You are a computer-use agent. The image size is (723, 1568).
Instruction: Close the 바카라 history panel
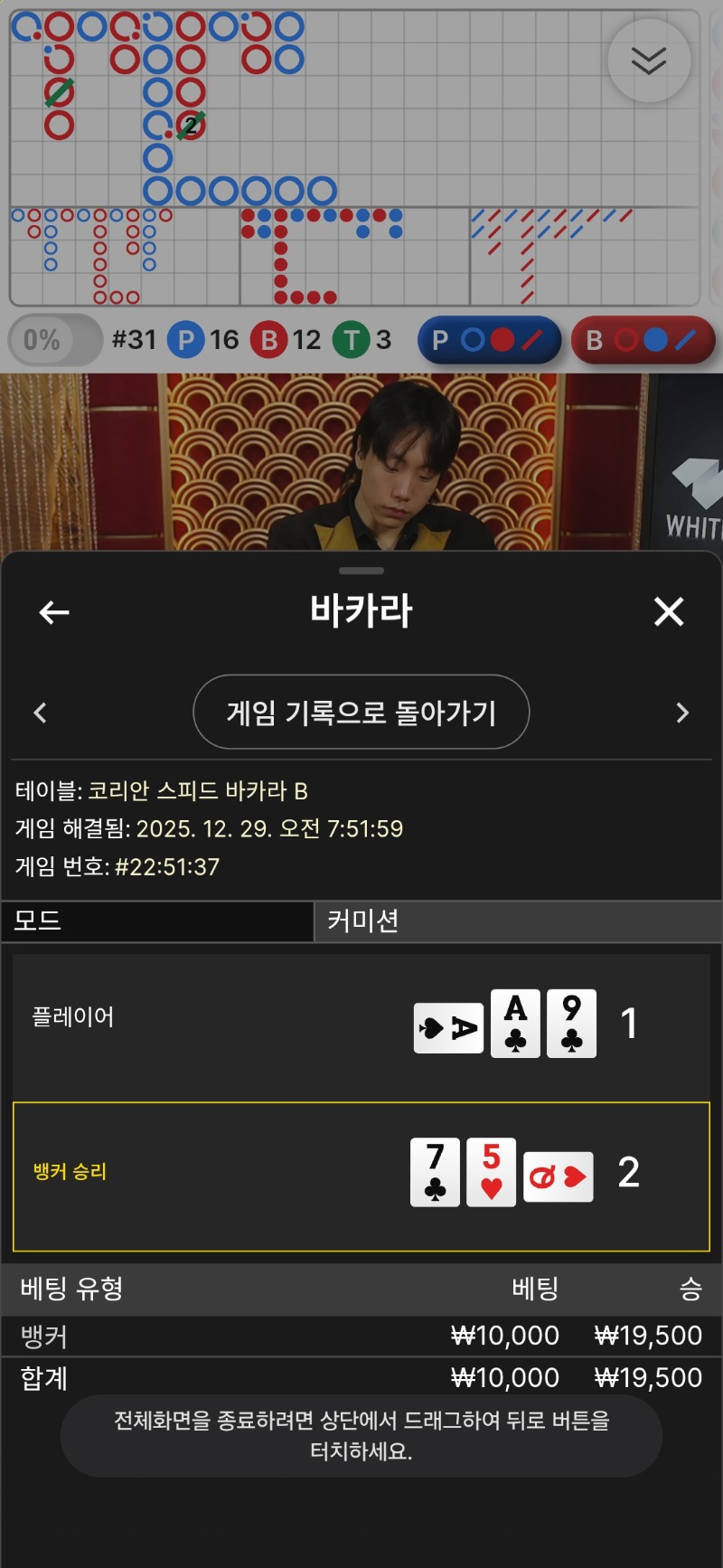point(669,612)
